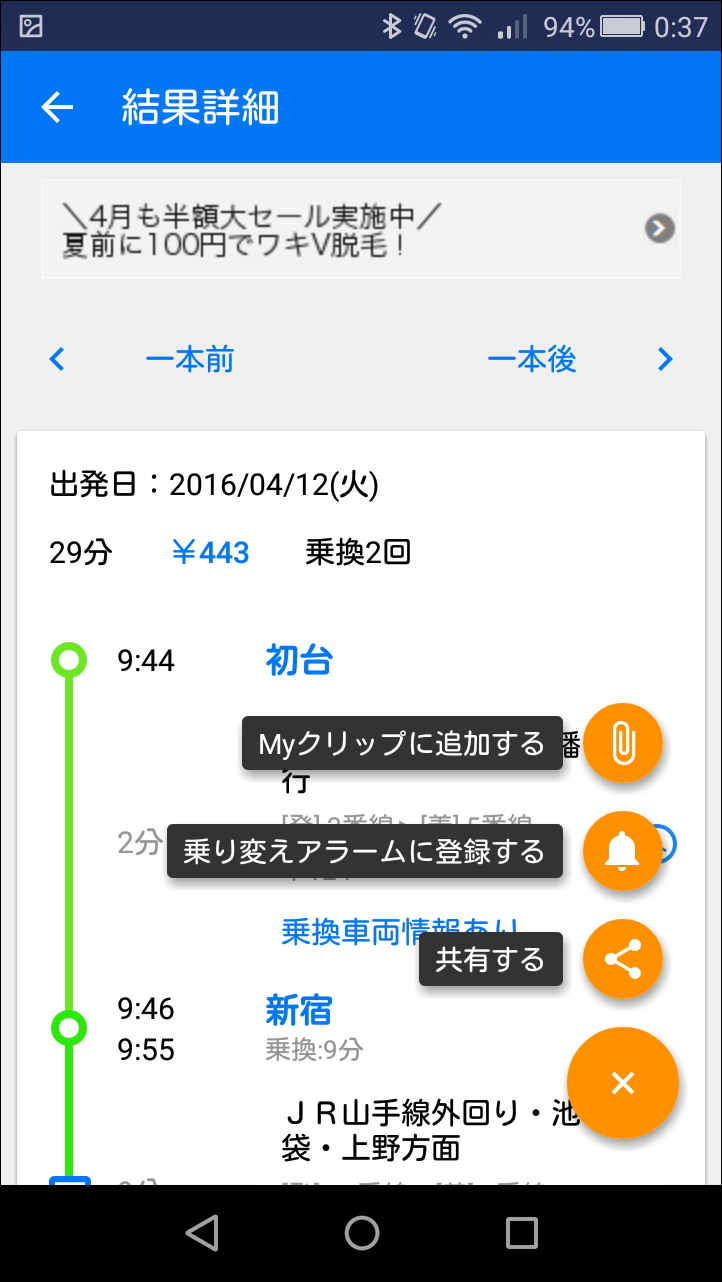Tap the Android home circle button
This screenshot has height=1282, width=722.
pos(361,1232)
